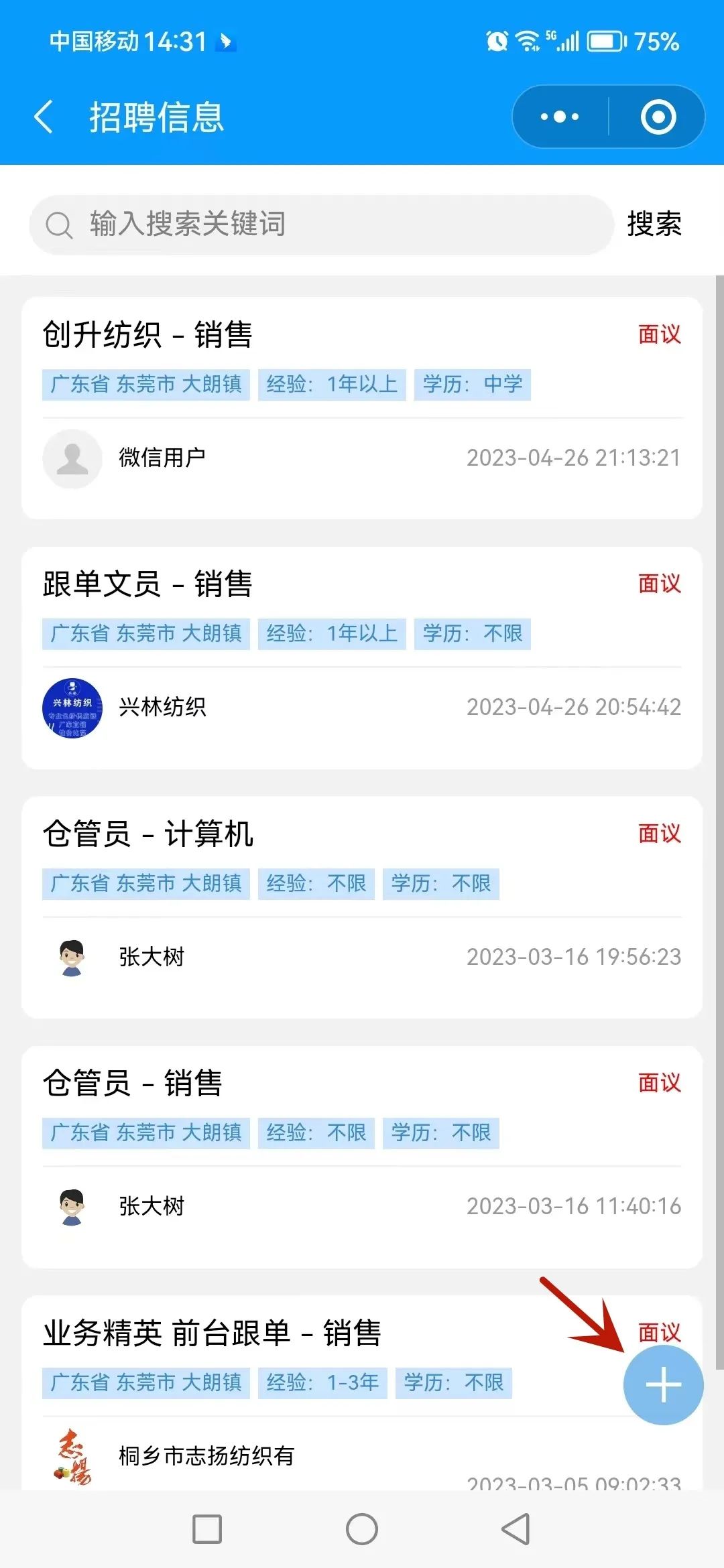Close the mini program with the circle icon
The image size is (724, 1568).
pos(658,117)
